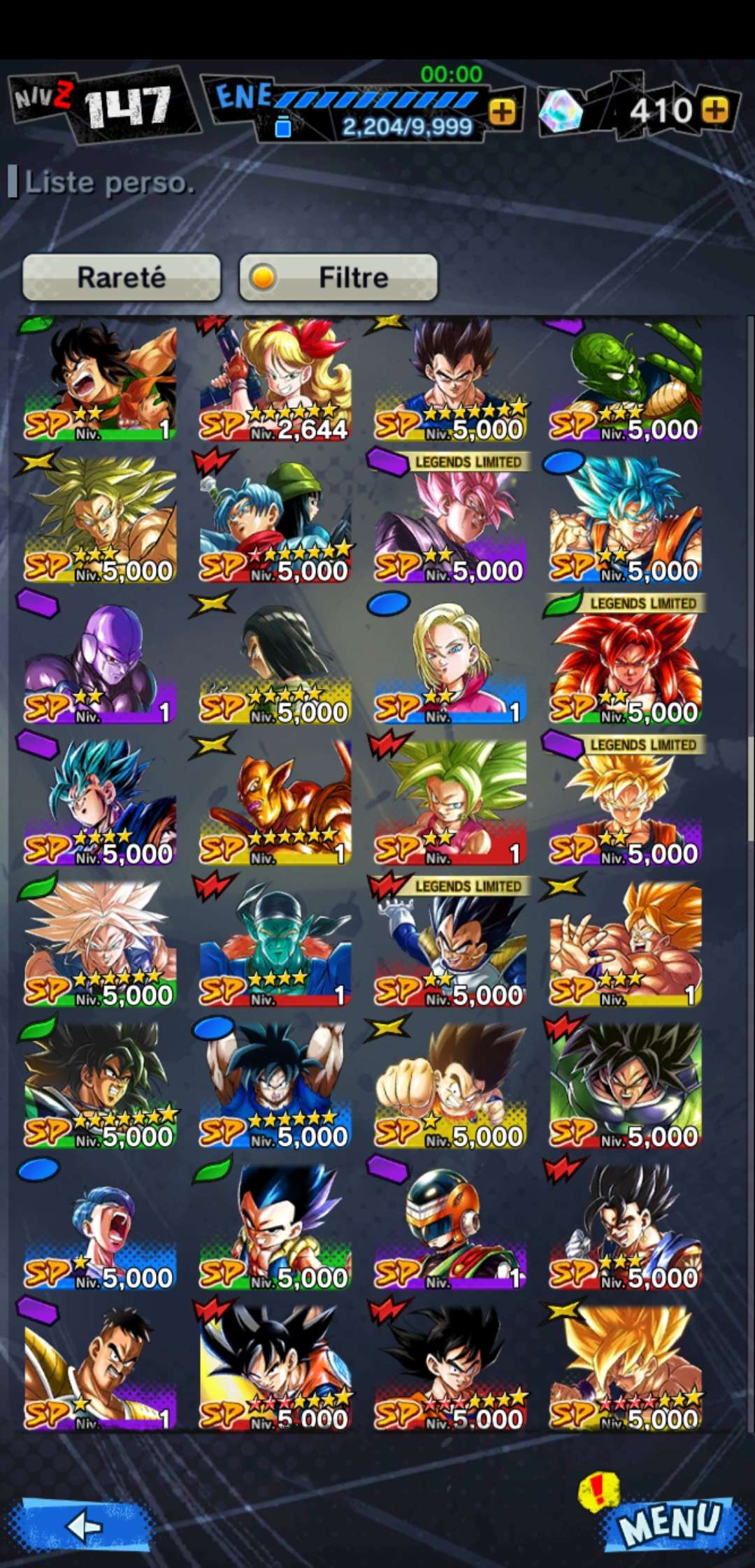Image resolution: width=755 pixels, height=1568 pixels.
Task: Open the Filtre filter button
Action: coord(338,277)
